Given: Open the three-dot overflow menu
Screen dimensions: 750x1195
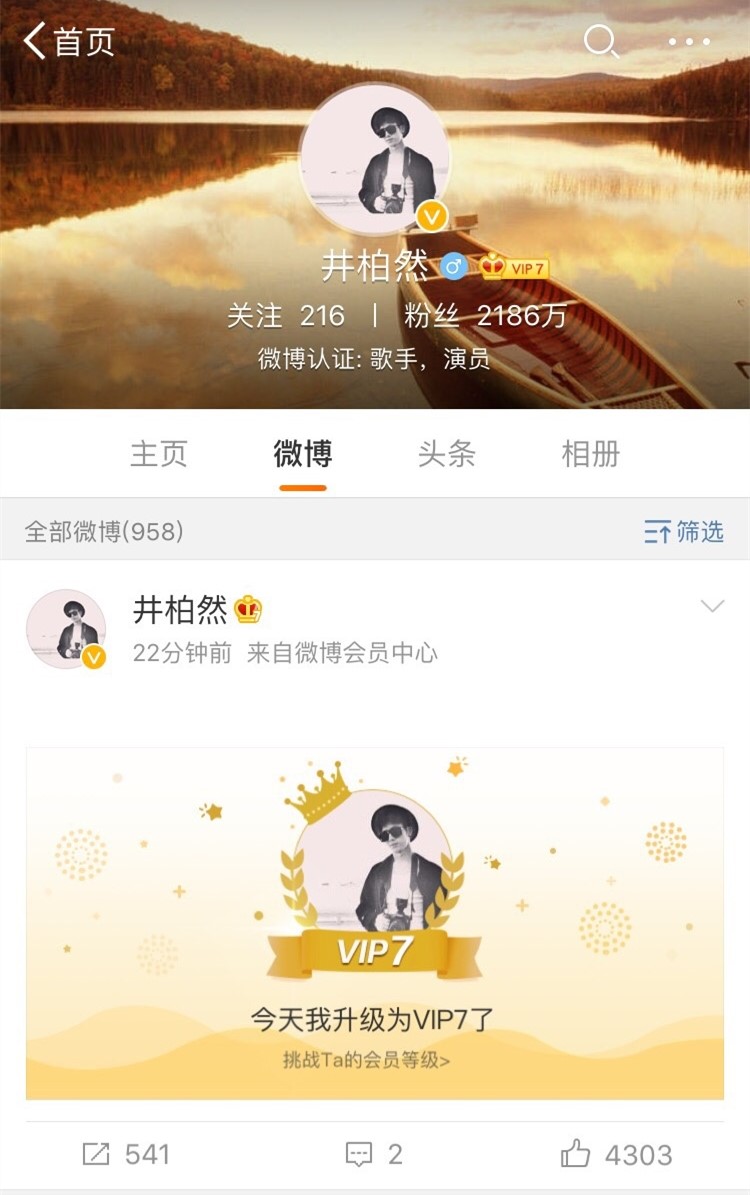Looking at the screenshot, I should tap(689, 42).
